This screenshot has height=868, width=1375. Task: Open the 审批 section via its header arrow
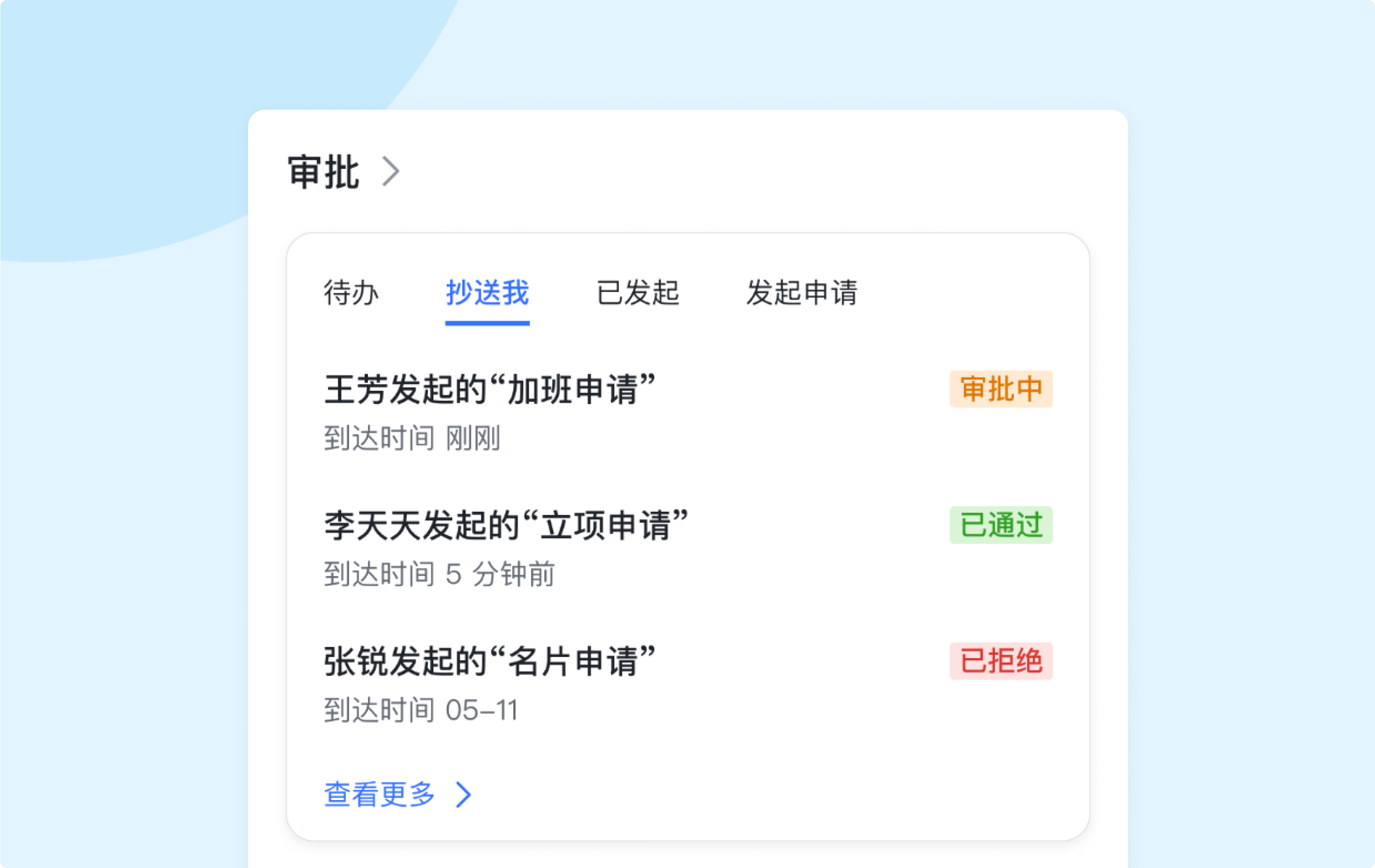pos(391,171)
